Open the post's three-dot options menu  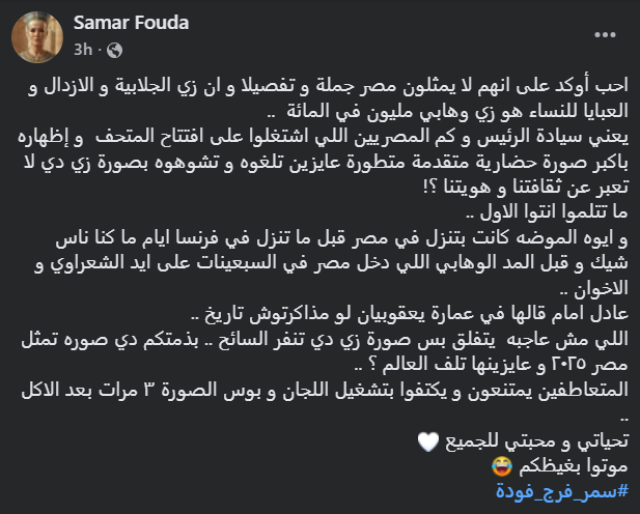coord(605,37)
